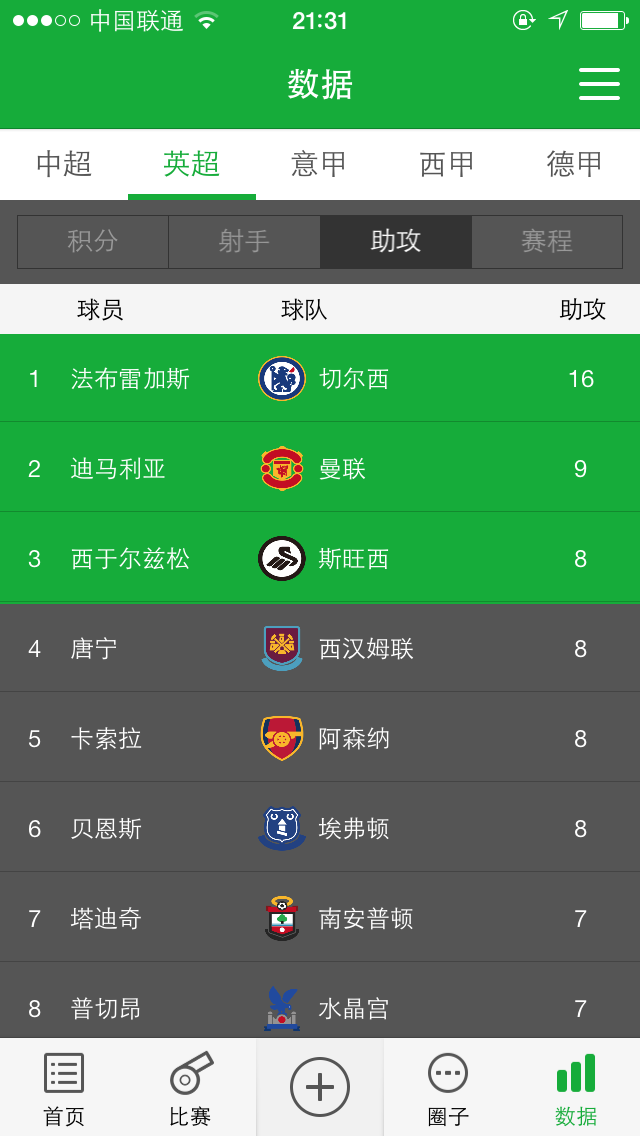Viewport: 640px width, 1136px height.
Task: Tap the 西于尔兹松 row
Action: pos(320,558)
